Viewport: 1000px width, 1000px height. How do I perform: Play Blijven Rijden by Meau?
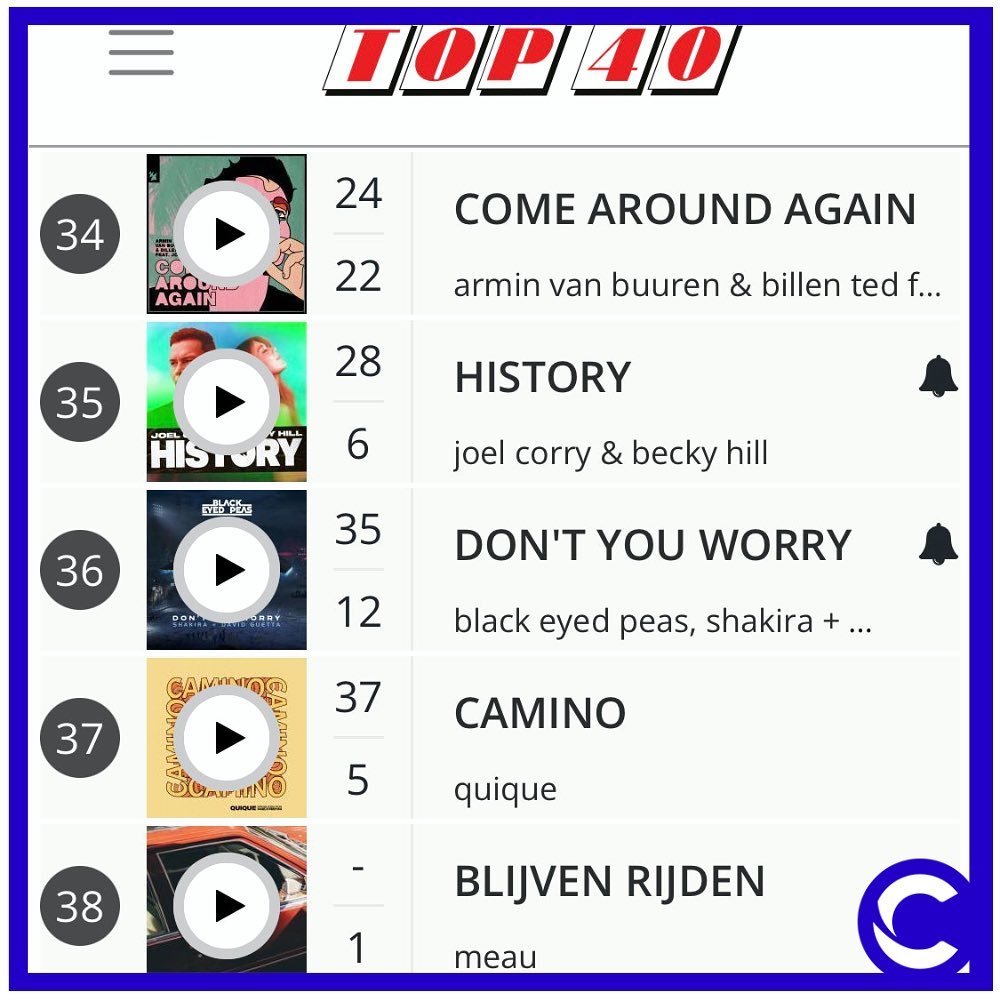(x=226, y=906)
